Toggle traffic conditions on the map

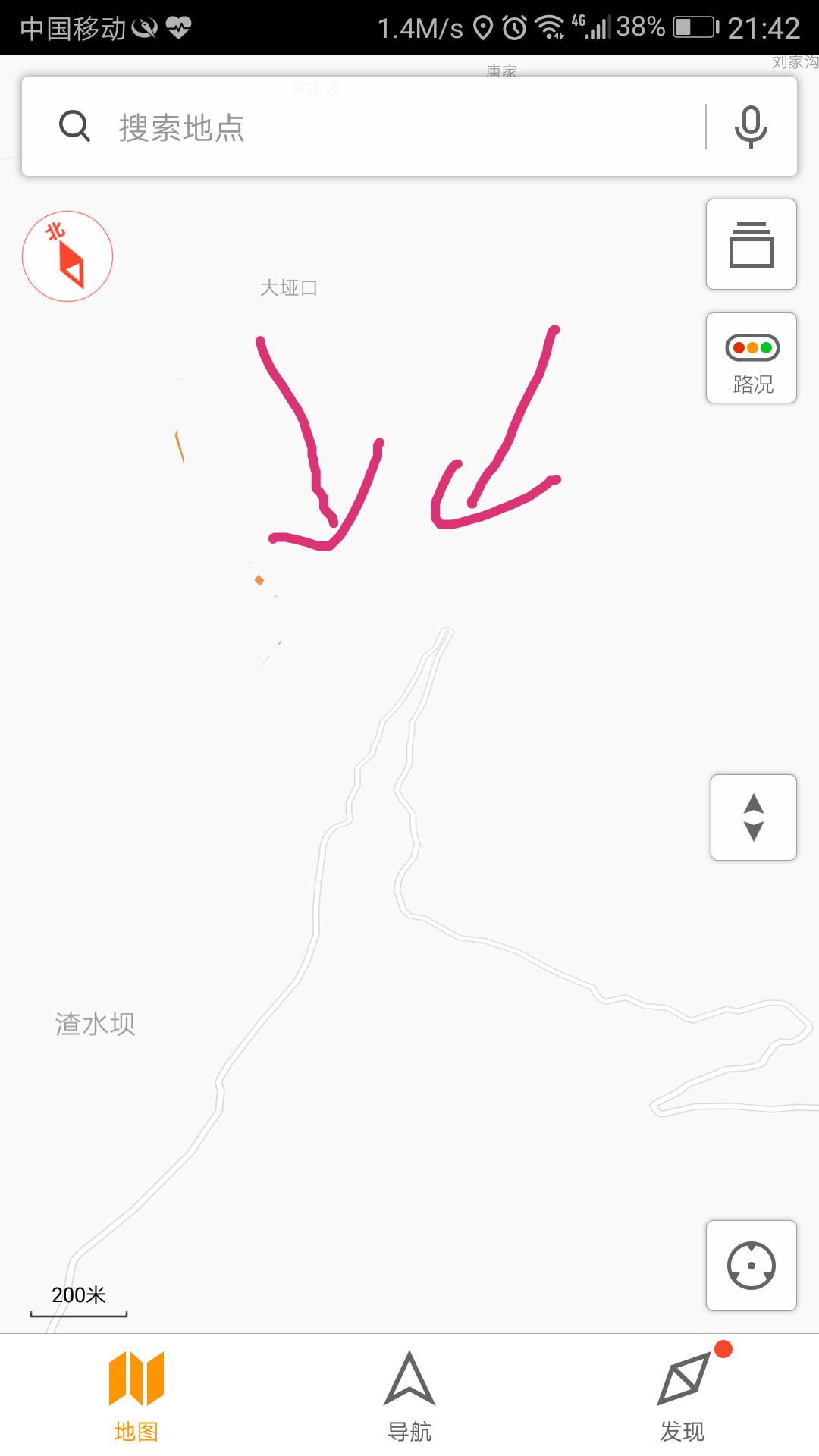pyautogui.click(x=750, y=359)
